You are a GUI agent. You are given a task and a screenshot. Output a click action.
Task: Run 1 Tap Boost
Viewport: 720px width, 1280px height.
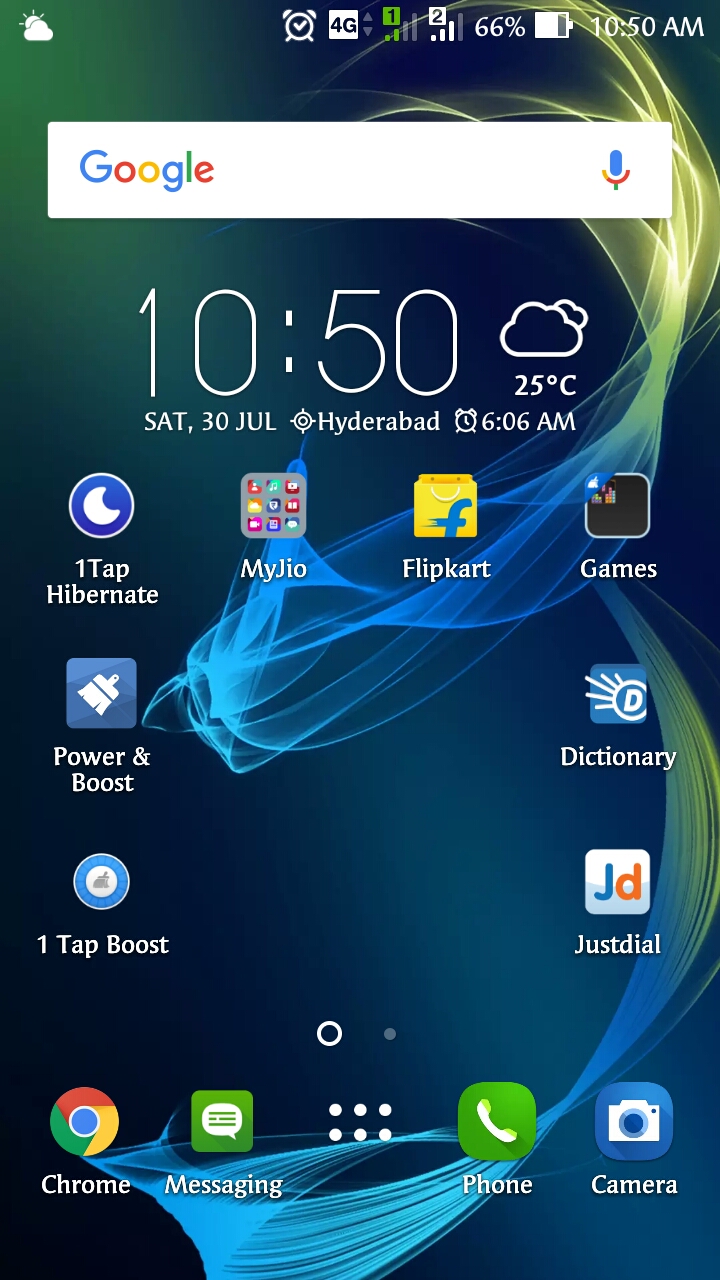101,882
